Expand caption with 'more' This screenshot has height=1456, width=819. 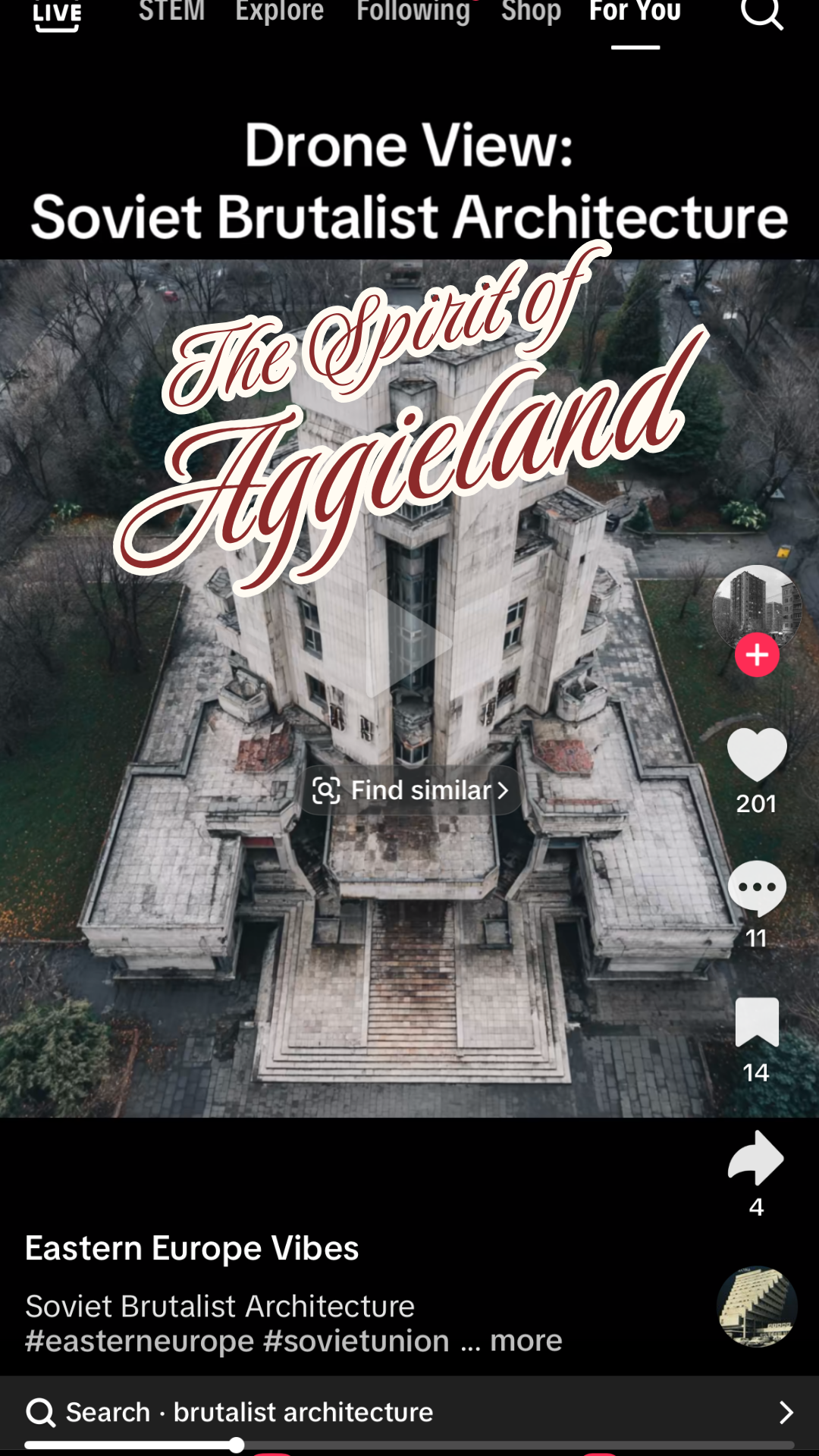point(526,1341)
